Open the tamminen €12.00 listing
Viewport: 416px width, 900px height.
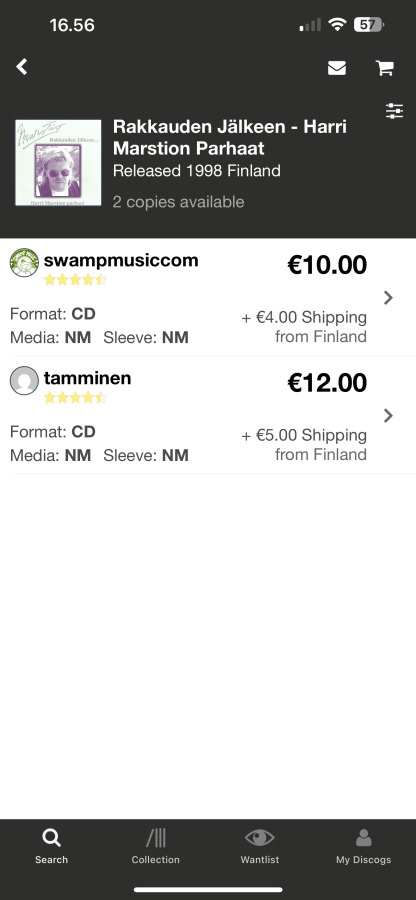208,415
